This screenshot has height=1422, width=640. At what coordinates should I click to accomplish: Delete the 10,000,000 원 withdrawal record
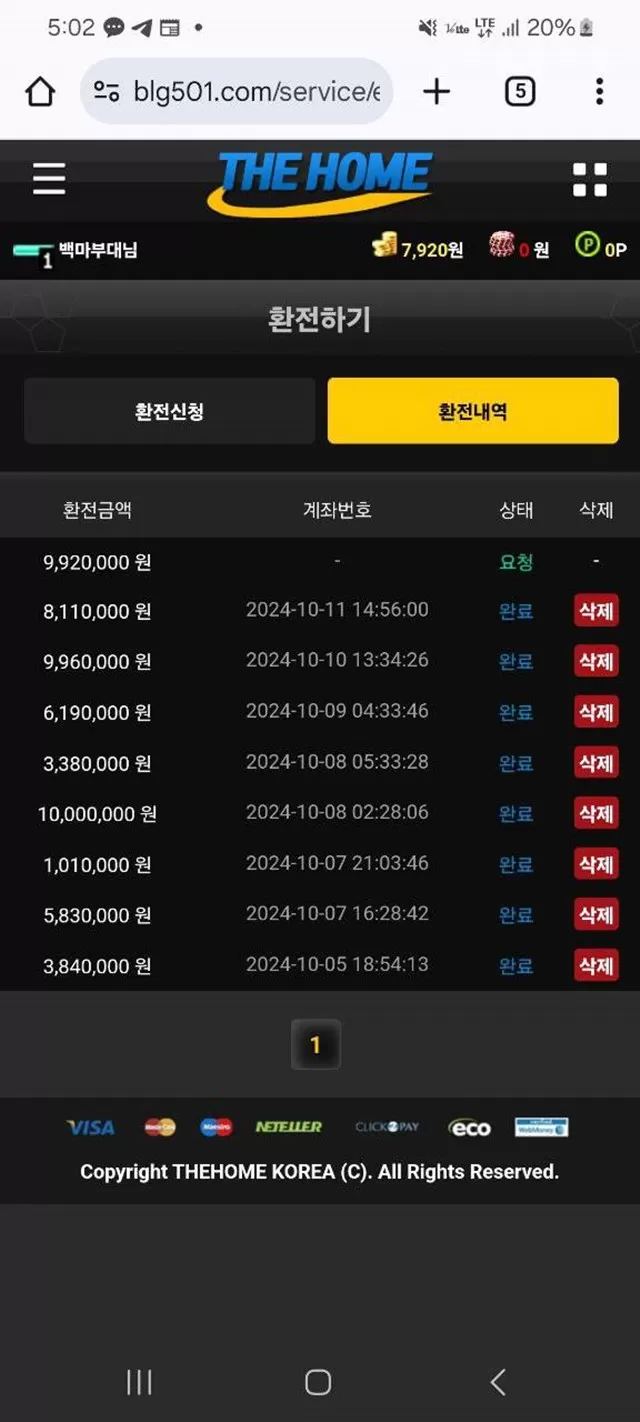pos(596,814)
